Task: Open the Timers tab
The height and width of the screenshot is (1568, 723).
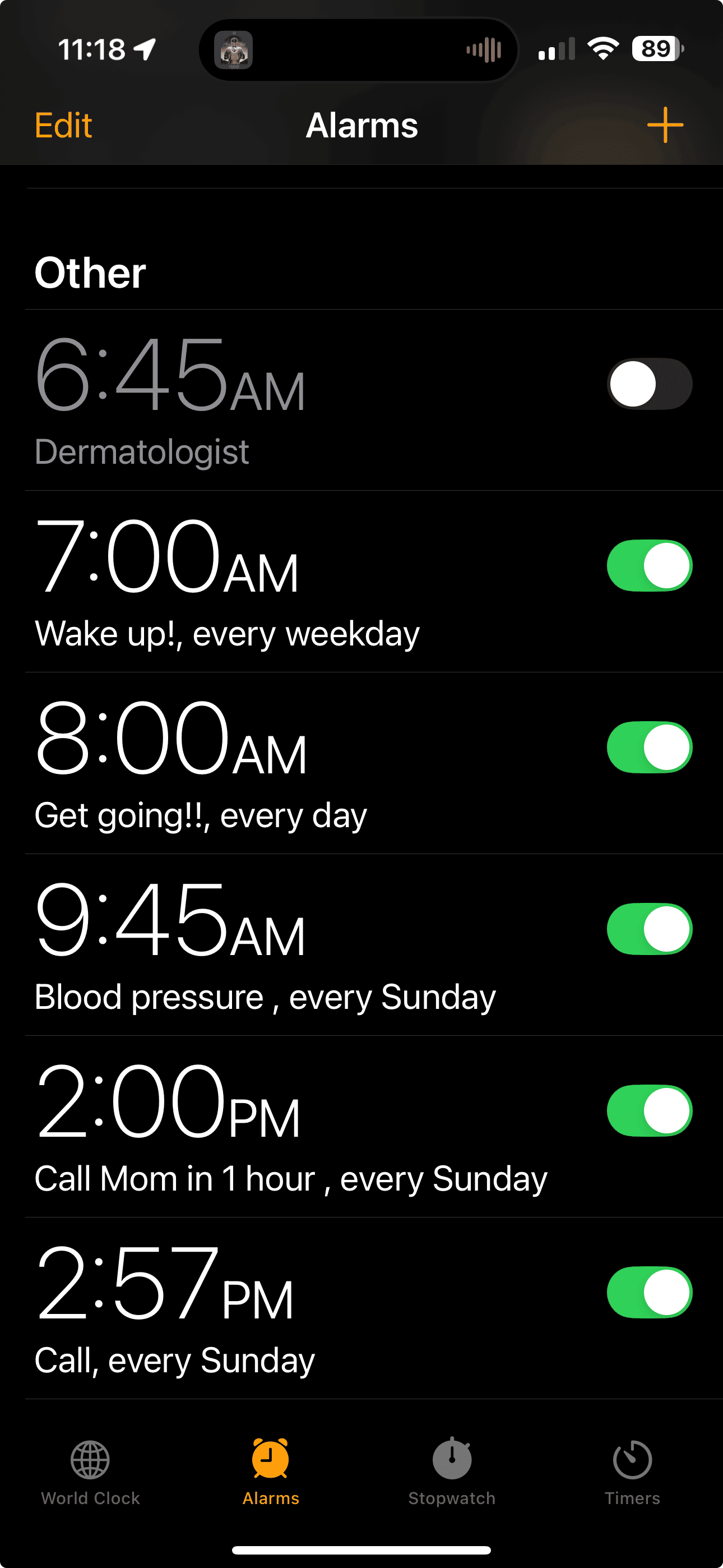Action: click(632, 1470)
